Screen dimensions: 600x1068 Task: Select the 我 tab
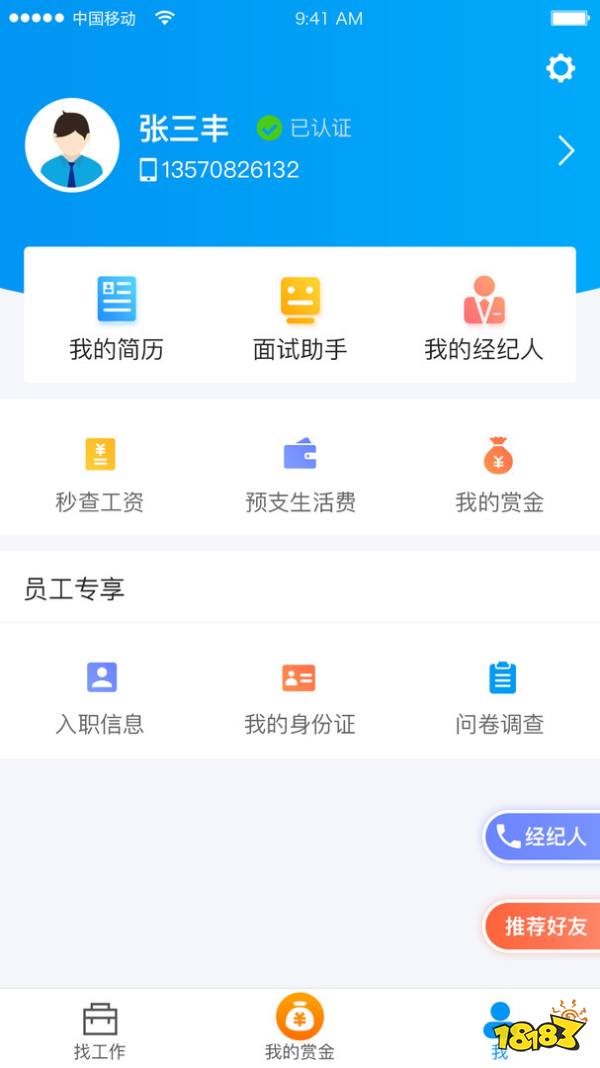point(500,1030)
